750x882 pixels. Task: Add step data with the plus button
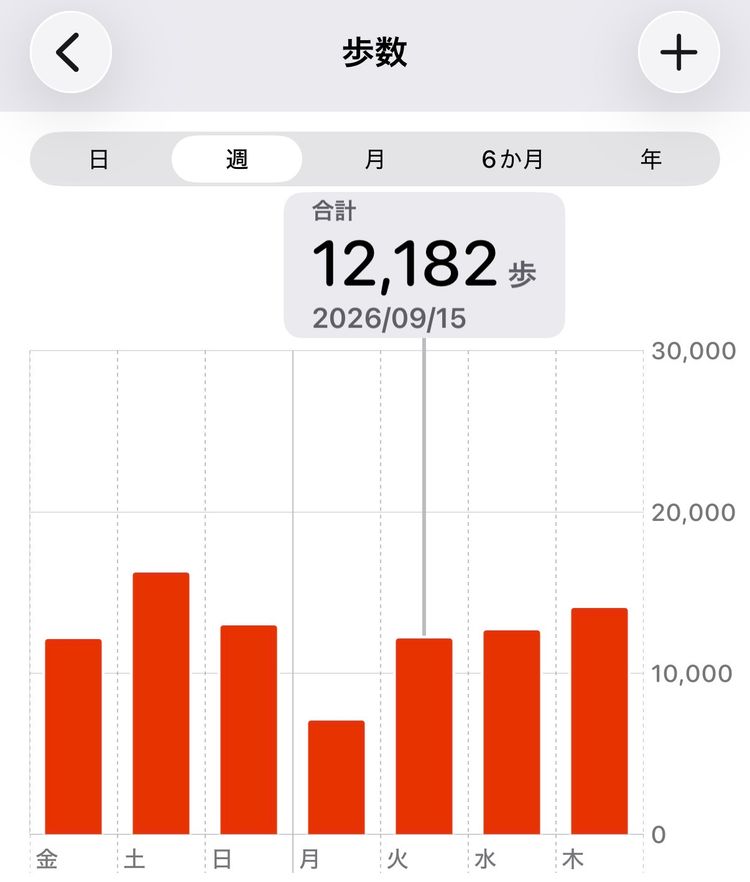(679, 52)
